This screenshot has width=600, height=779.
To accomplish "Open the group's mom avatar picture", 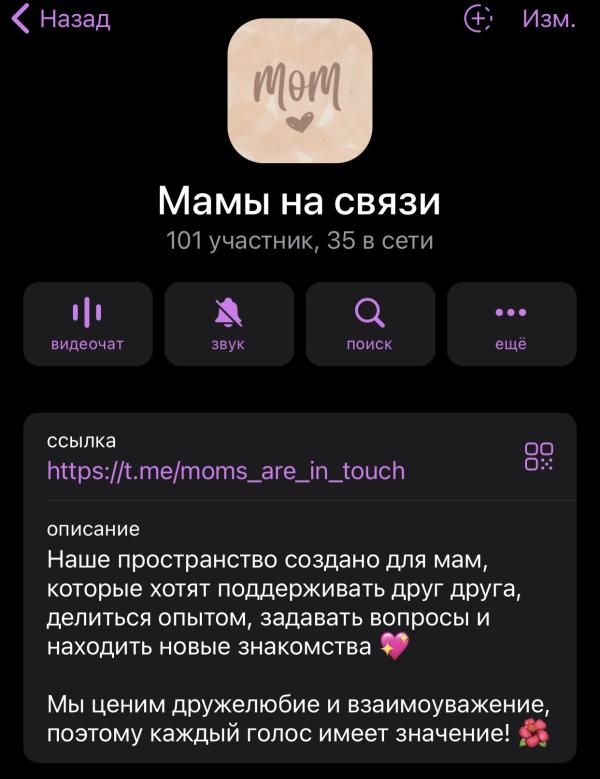I will click(300, 92).
